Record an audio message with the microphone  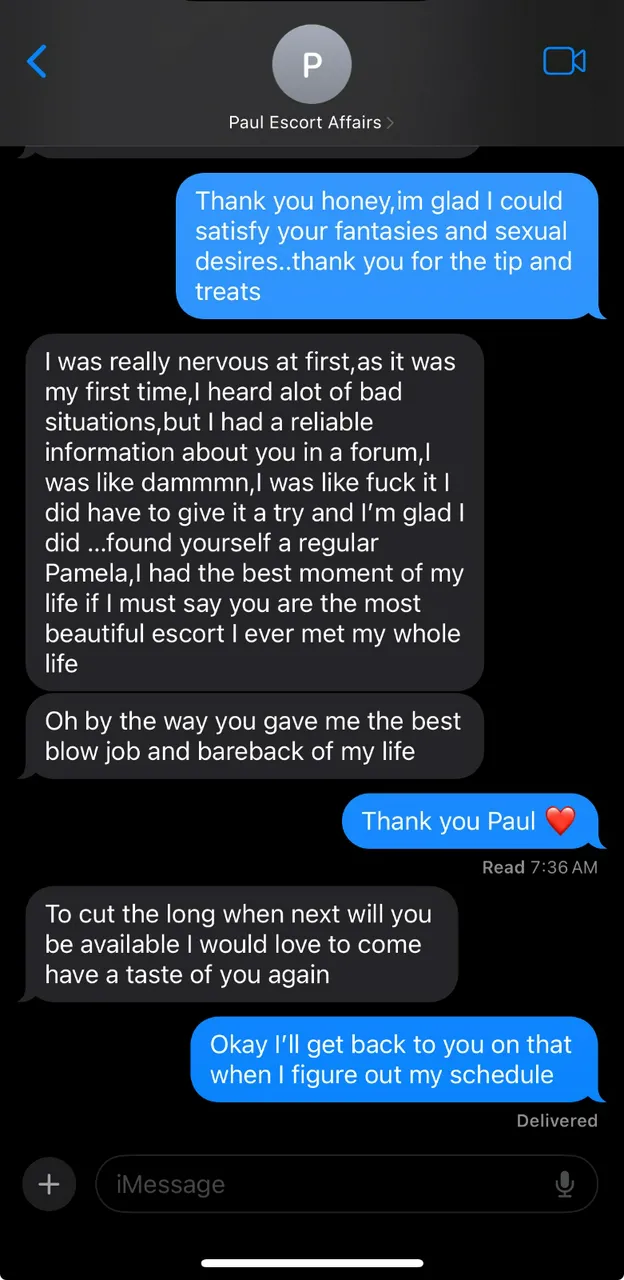tap(565, 1184)
